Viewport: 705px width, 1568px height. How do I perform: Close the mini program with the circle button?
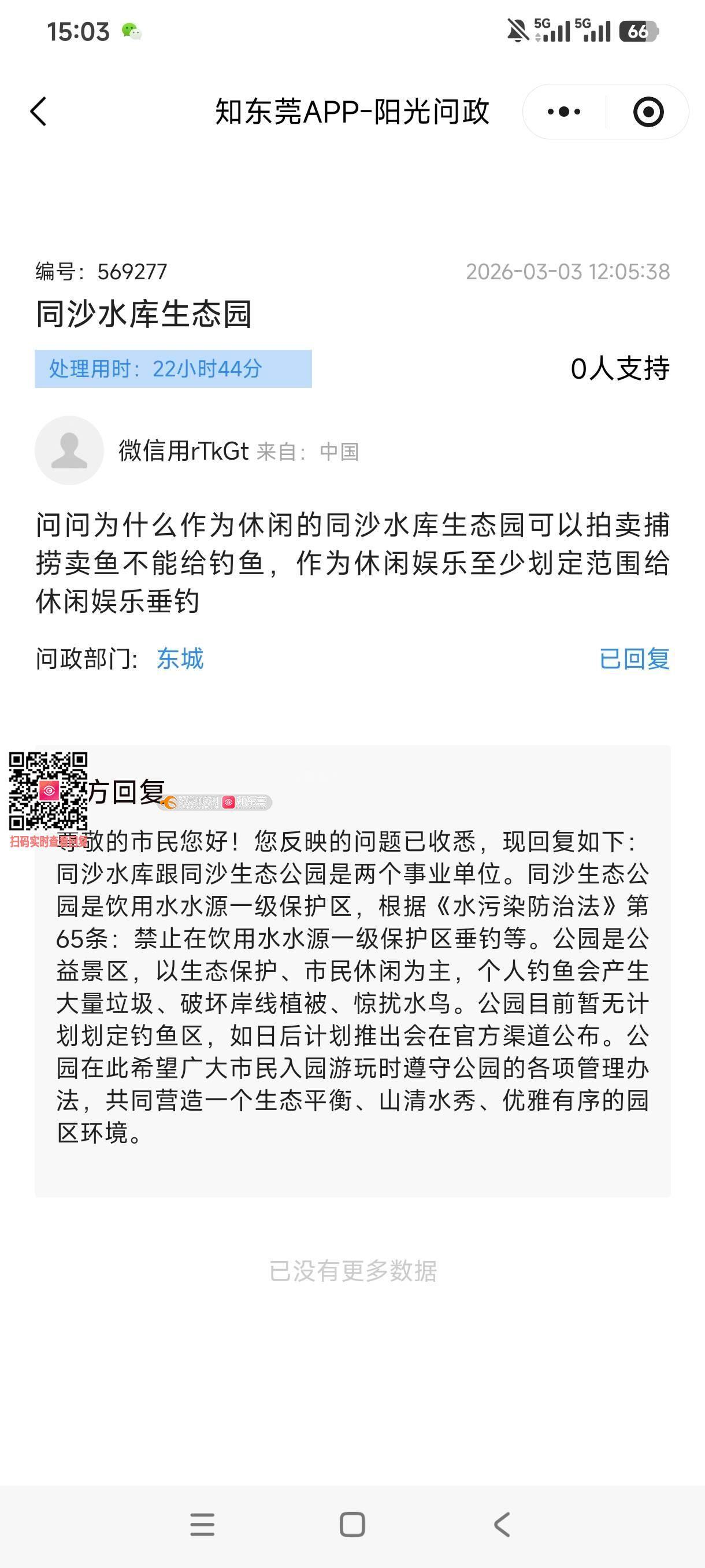coord(648,112)
